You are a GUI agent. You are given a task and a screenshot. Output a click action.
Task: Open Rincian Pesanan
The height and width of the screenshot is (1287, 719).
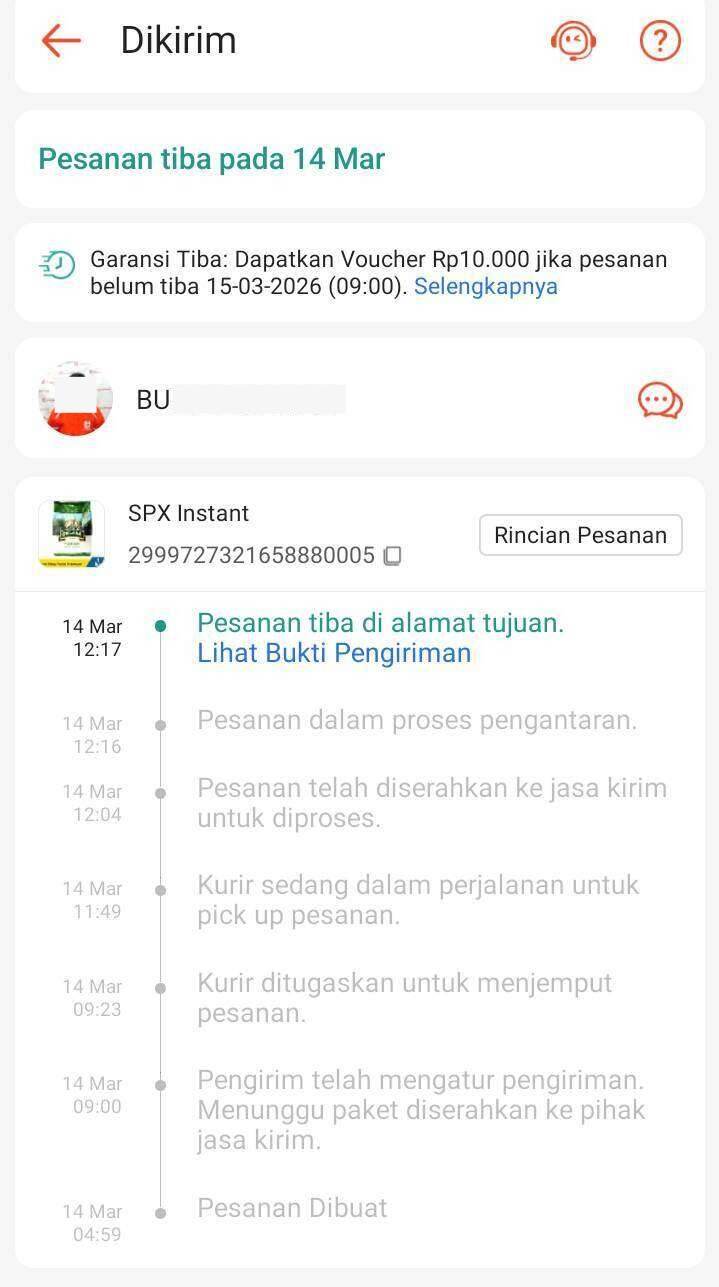tap(580, 535)
